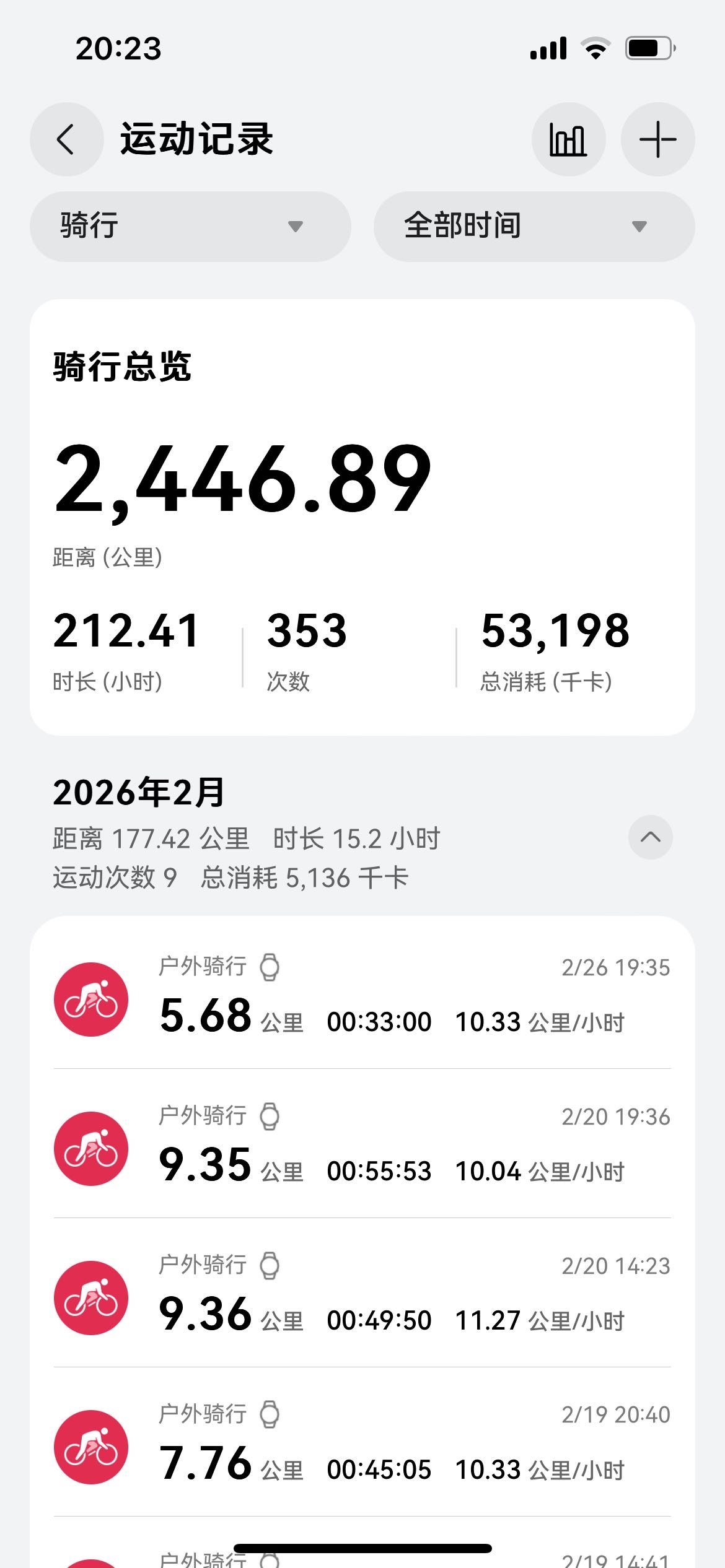This screenshot has width=725, height=1568.
Task: Open the statistics chart icon
Action: pyautogui.click(x=568, y=139)
